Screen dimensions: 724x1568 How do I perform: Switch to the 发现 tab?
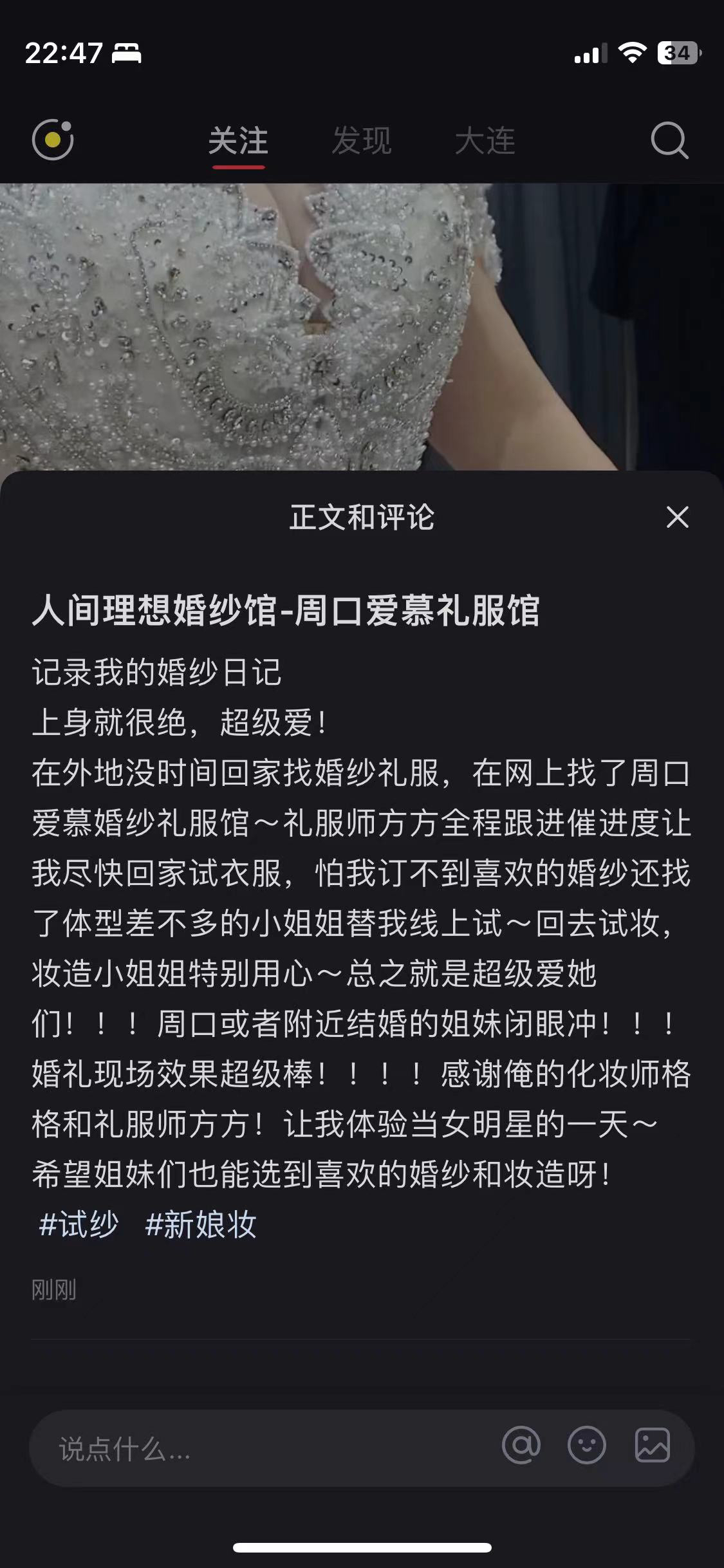[x=361, y=140]
